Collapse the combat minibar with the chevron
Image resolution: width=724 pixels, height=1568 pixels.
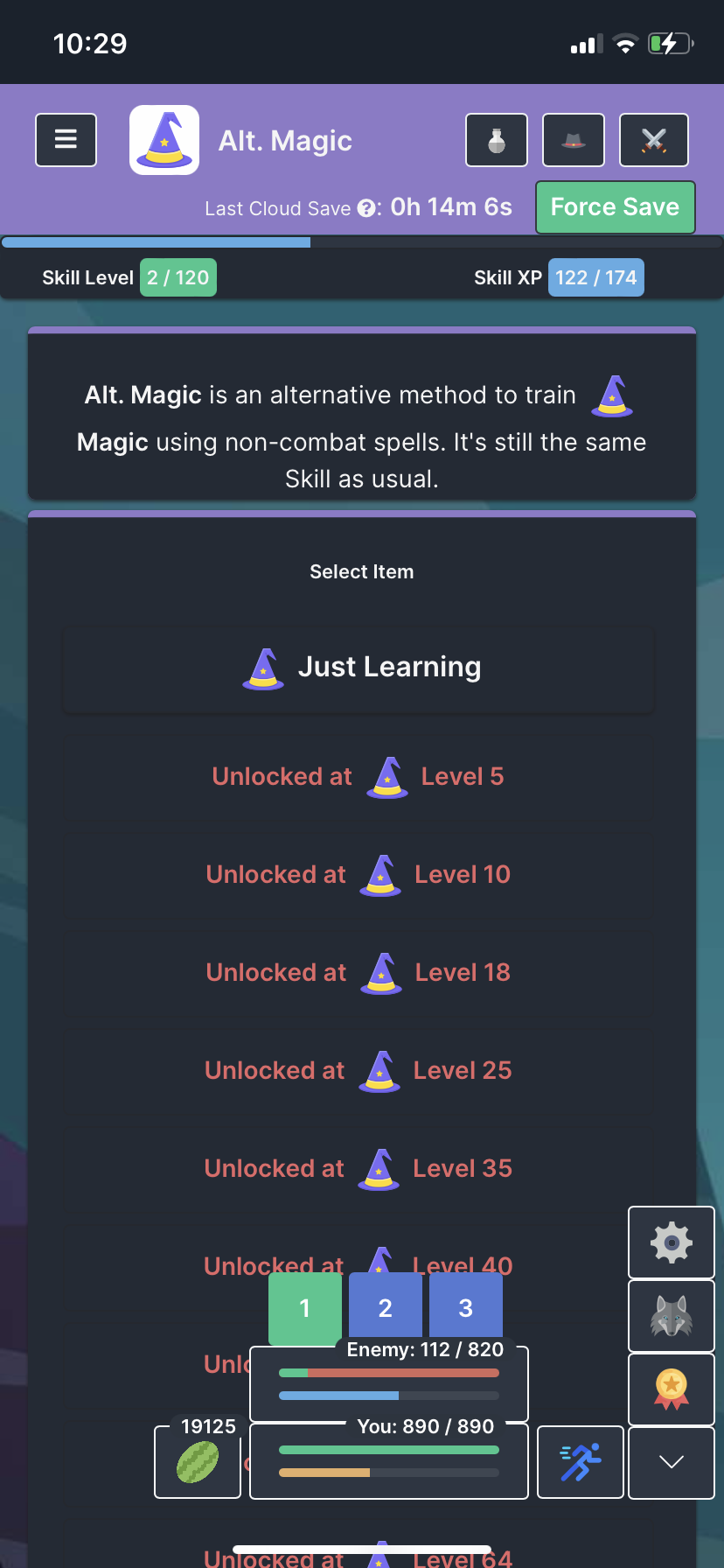[671, 1461]
